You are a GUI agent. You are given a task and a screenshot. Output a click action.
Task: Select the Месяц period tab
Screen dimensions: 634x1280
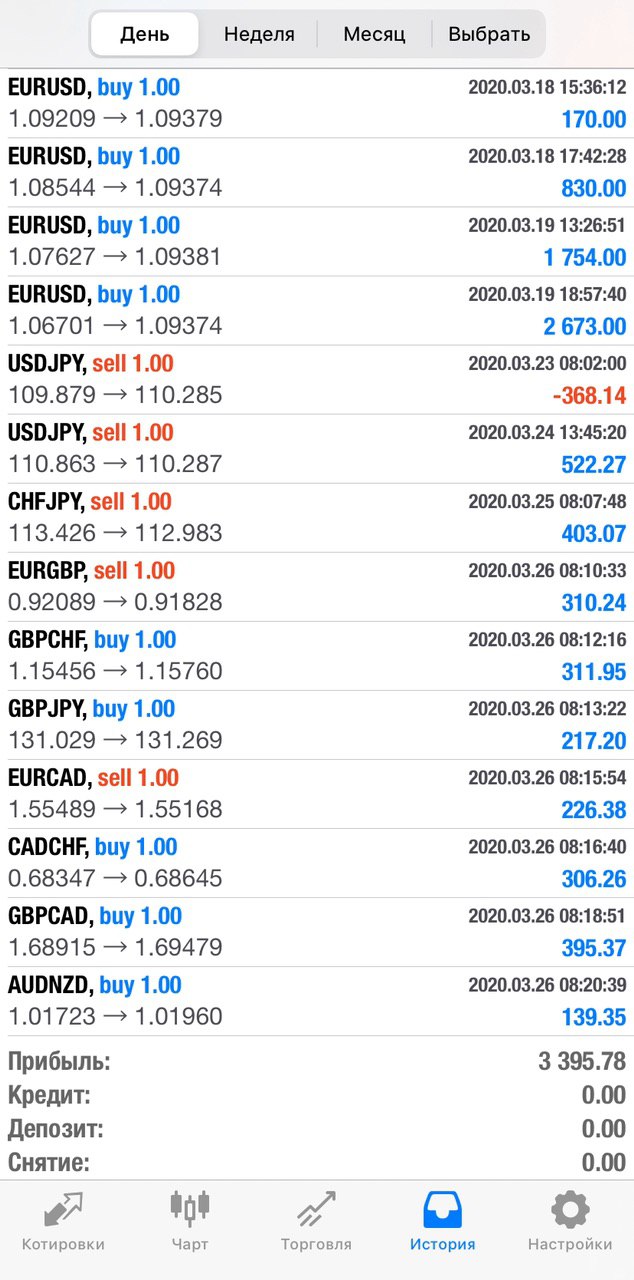coord(374,34)
